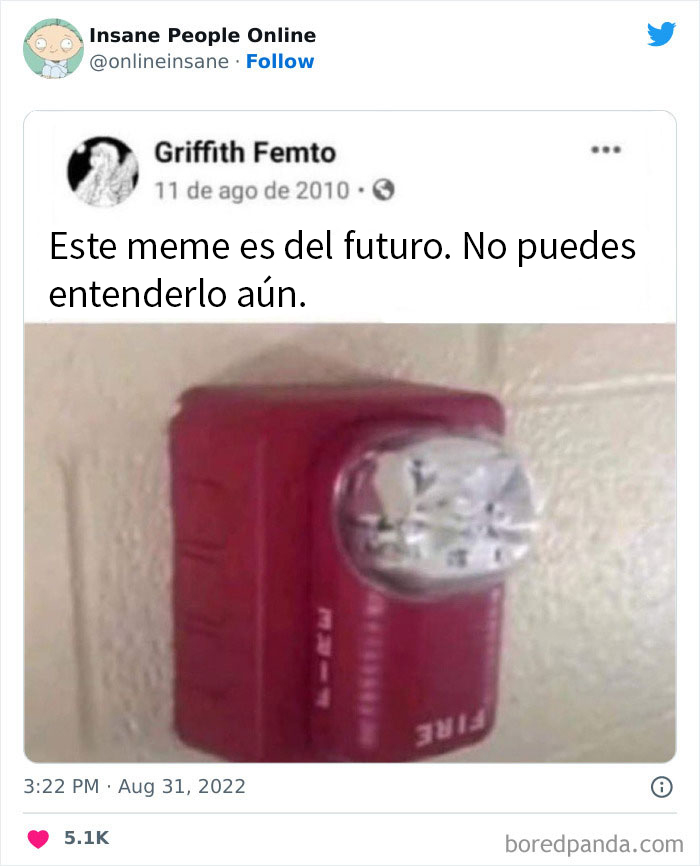The image size is (700, 866).
Task: Open the tweet info icon
Action: (x=661, y=787)
